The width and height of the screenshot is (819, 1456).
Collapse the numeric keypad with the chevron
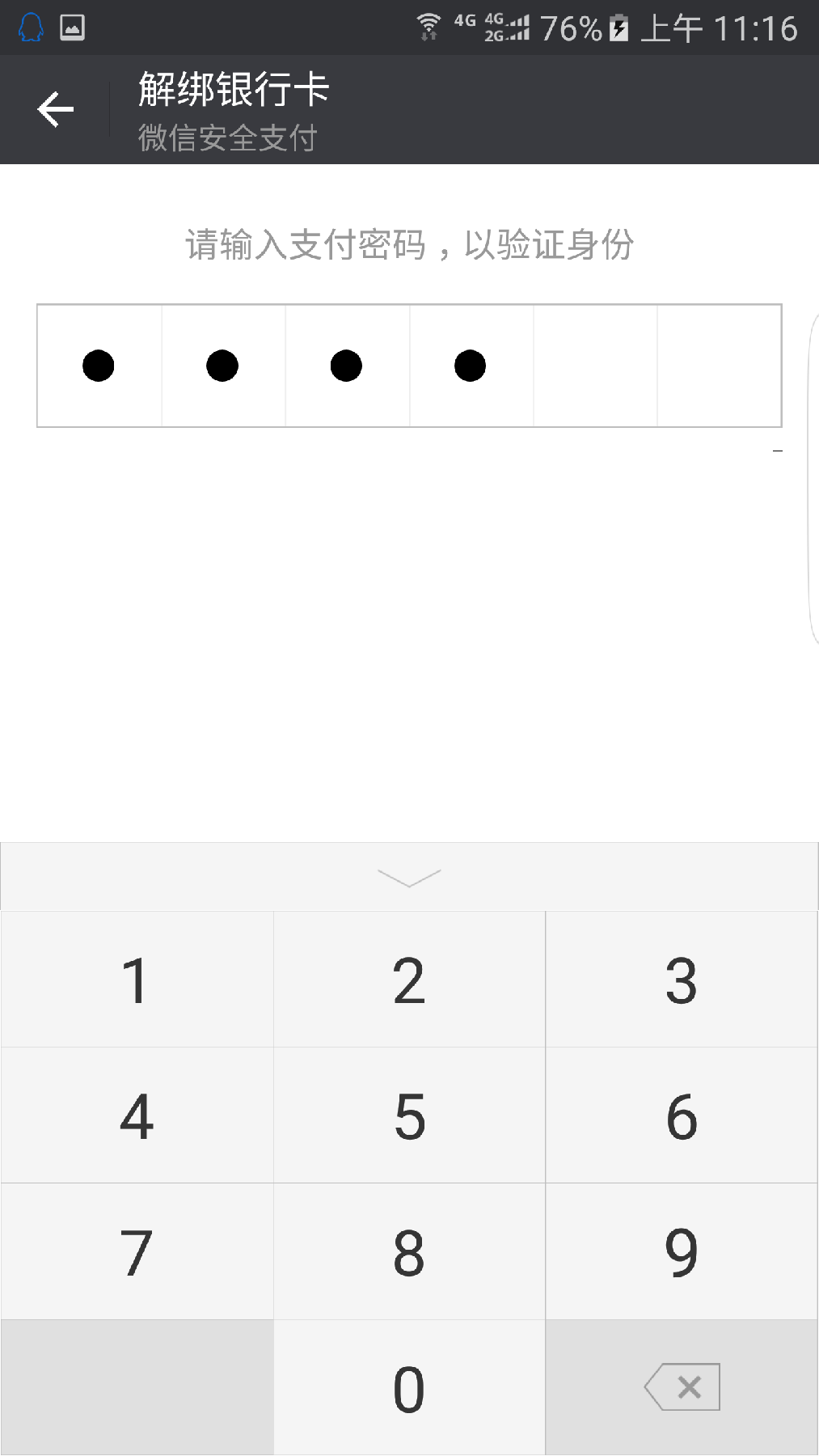[x=409, y=878]
